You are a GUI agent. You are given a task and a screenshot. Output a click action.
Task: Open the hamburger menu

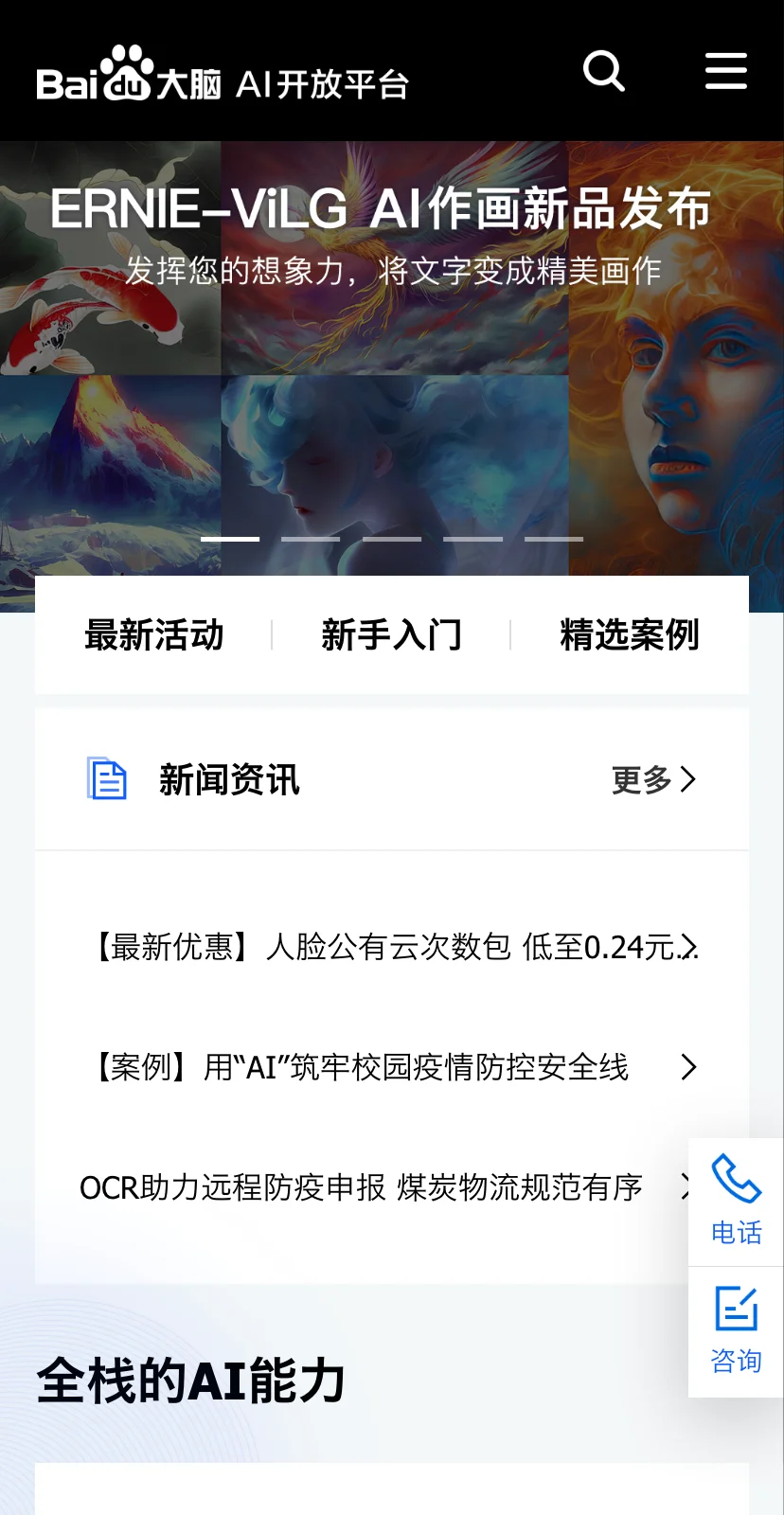726,71
